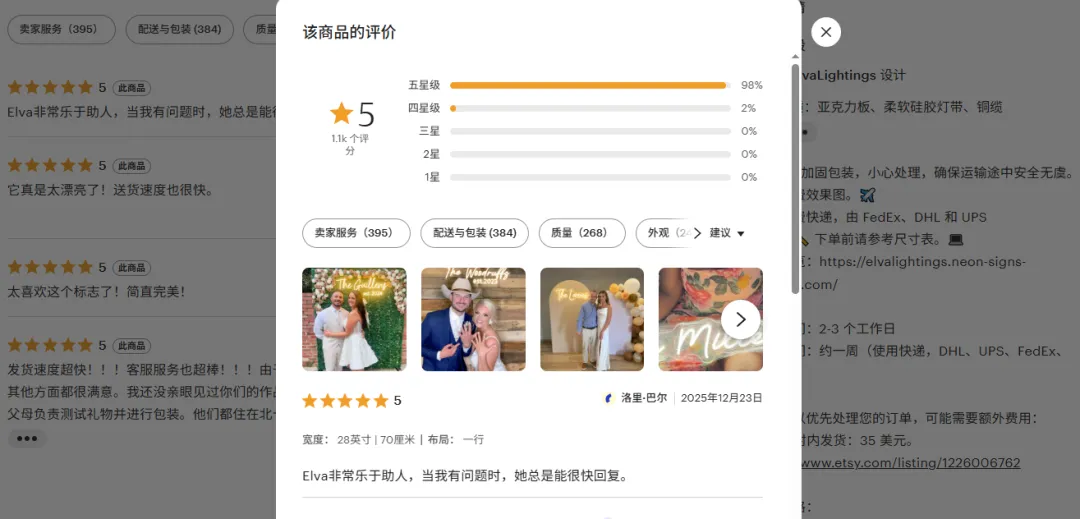The image size is (1080, 519).
Task: Open the 建议 sort dropdown
Action: coord(727,233)
